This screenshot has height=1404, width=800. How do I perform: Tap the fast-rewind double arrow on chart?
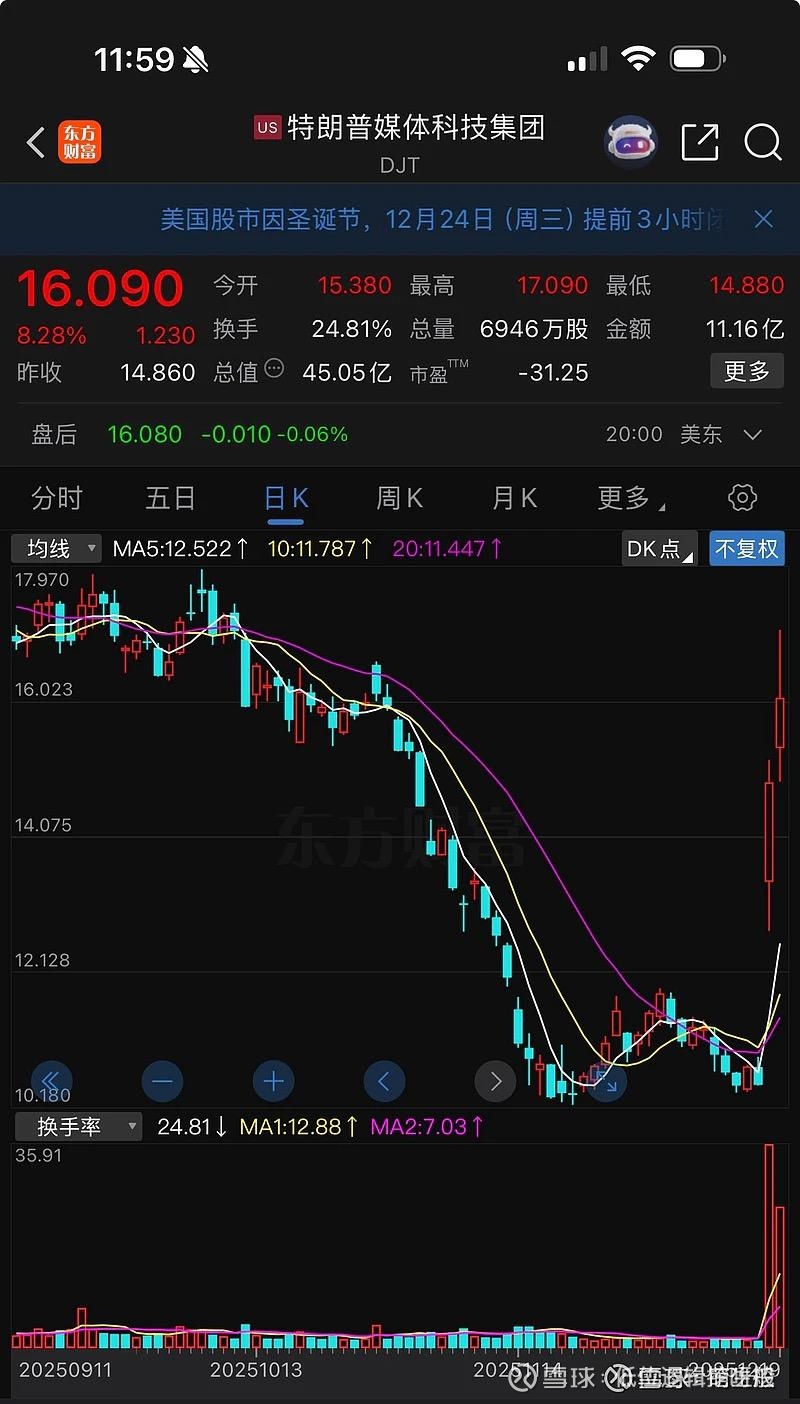point(51,1081)
